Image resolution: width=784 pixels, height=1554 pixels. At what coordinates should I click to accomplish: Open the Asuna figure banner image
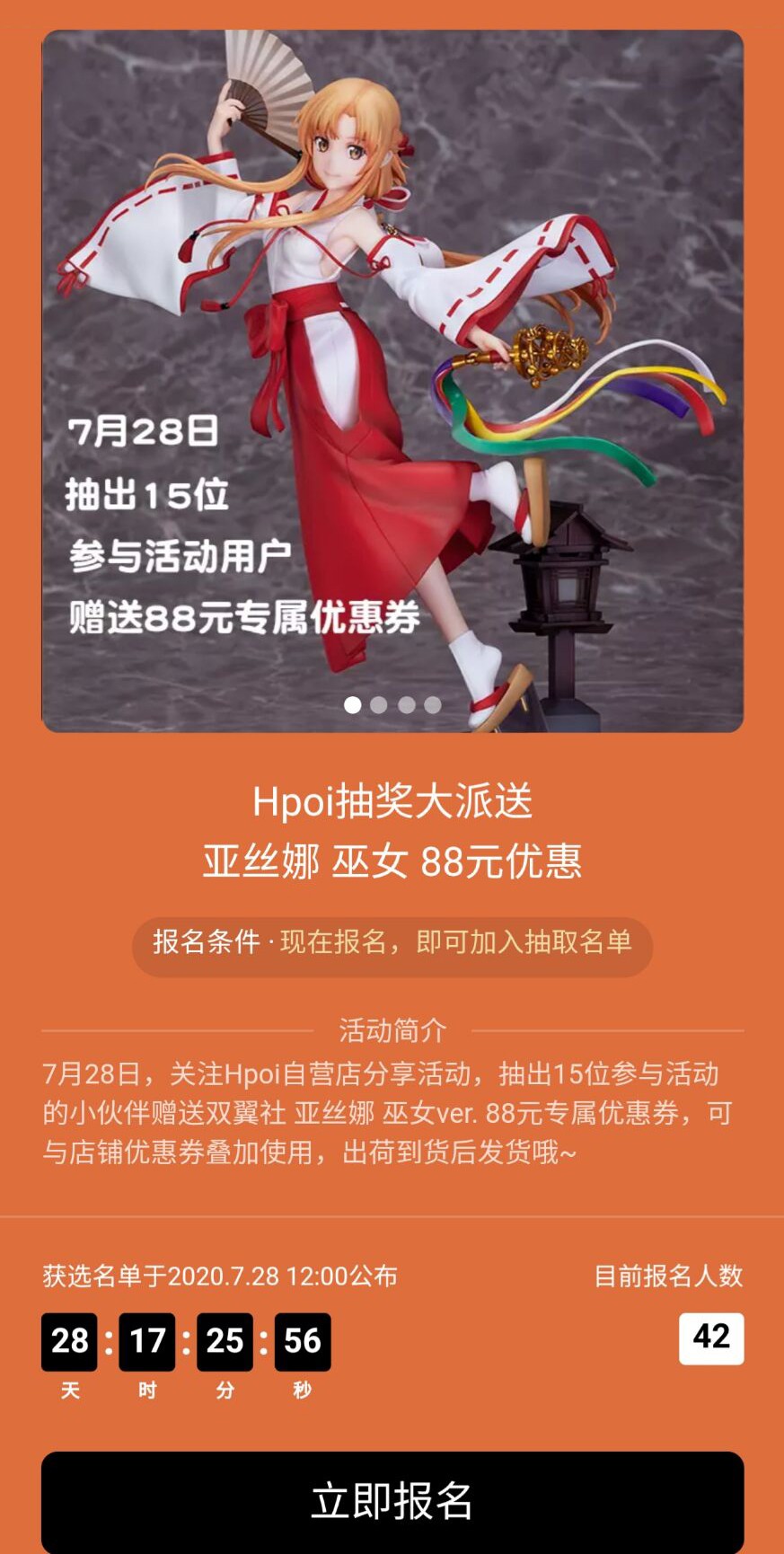coord(392,359)
